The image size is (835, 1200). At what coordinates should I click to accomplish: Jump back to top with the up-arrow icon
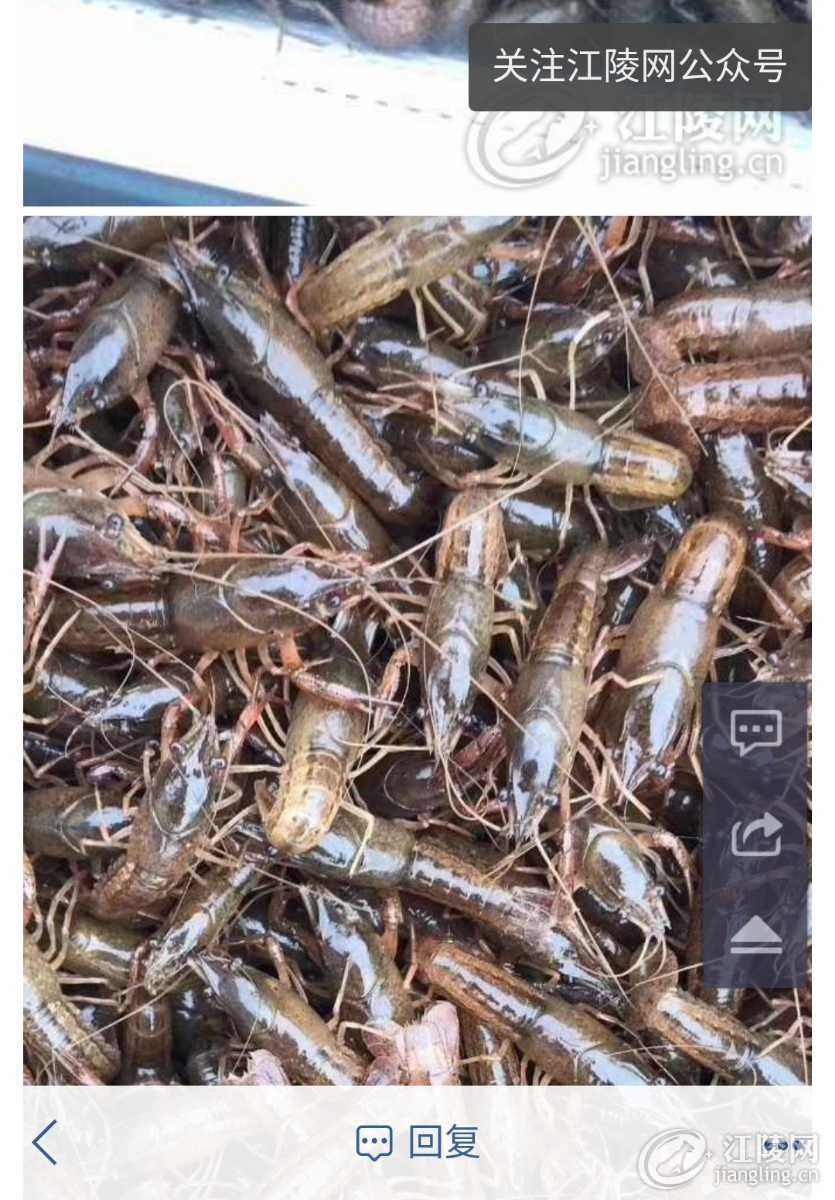[756, 935]
